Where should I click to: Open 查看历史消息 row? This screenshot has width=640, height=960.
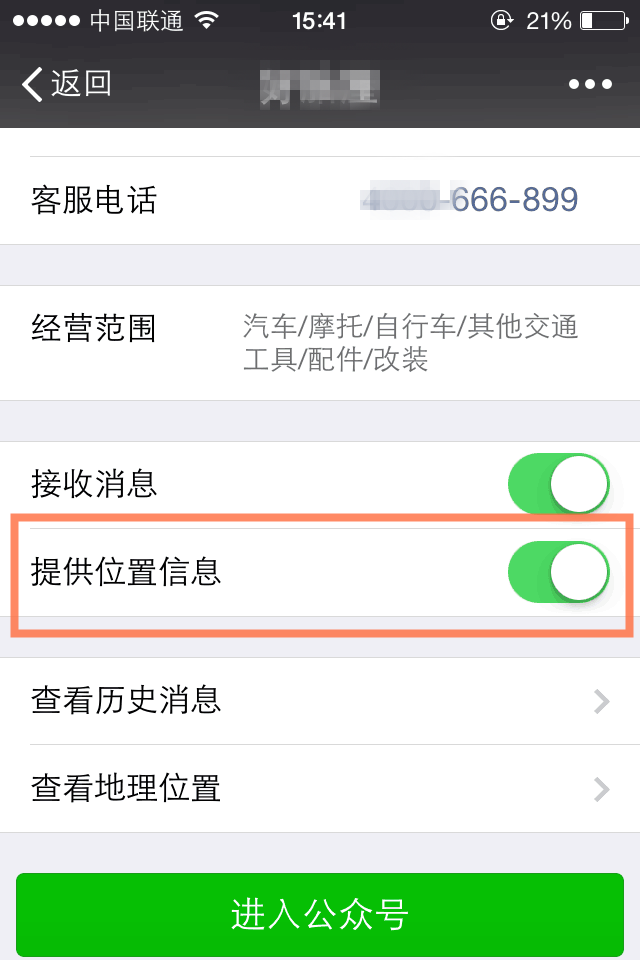pyautogui.click(x=320, y=700)
